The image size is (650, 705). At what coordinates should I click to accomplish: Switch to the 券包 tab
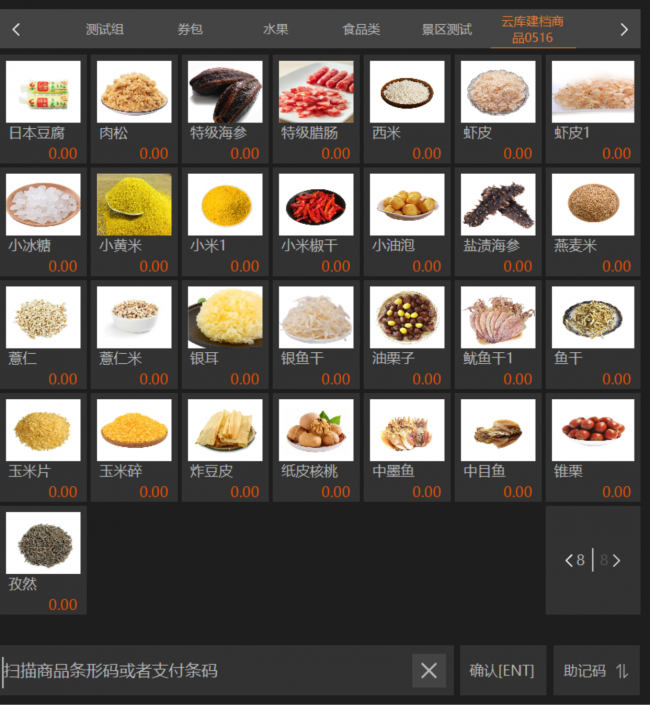click(x=190, y=29)
